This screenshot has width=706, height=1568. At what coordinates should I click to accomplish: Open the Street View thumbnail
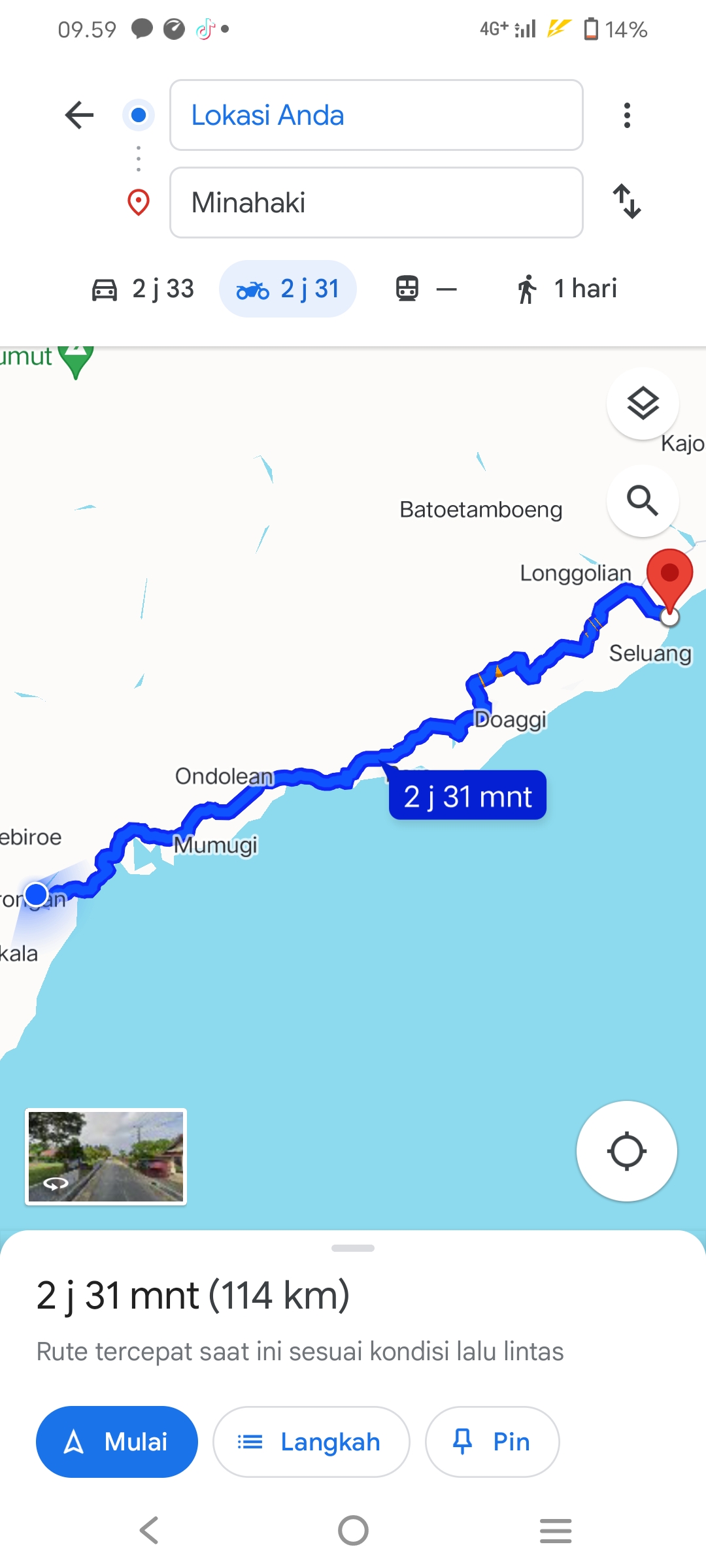point(106,1156)
